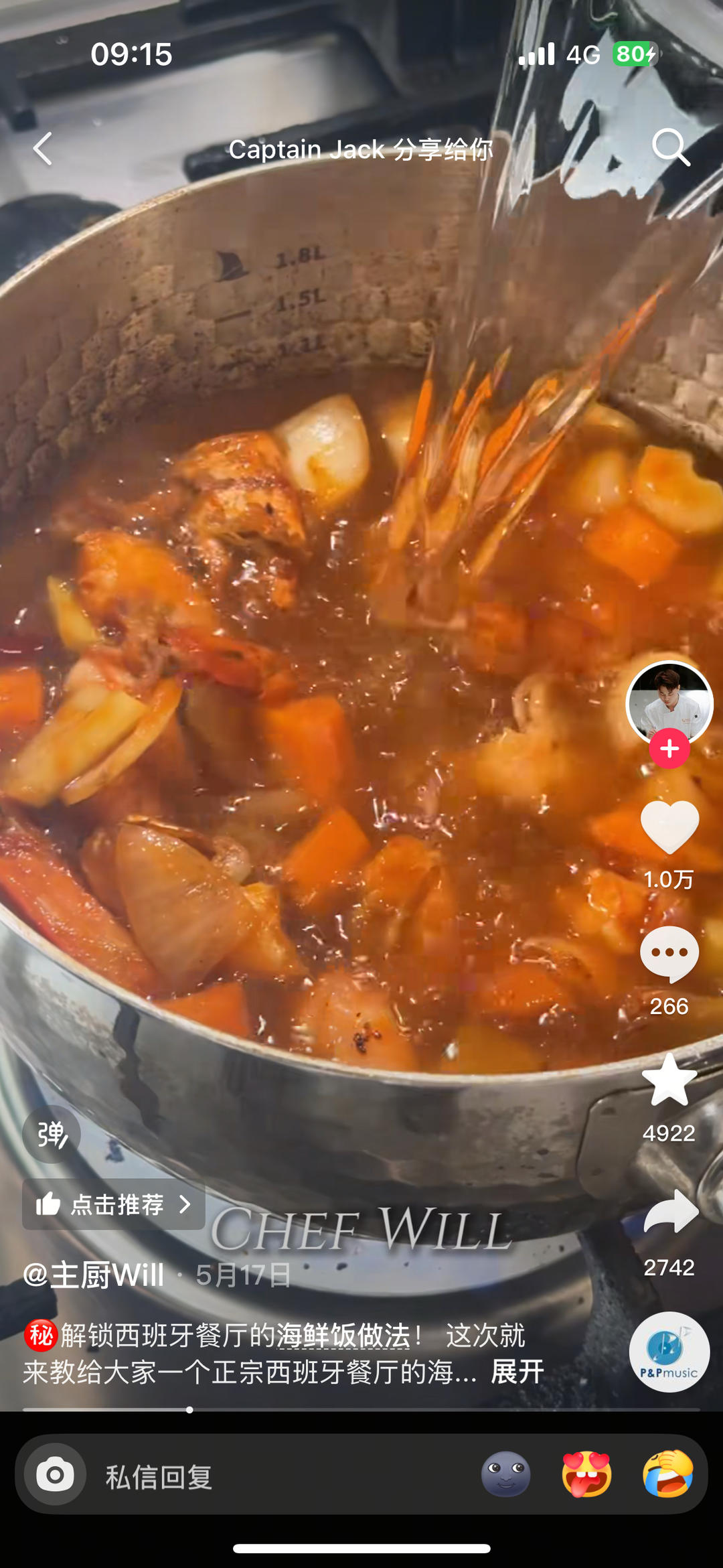This screenshot has width=723, height=1568.
Task: Send the blue moon-face emoji
Action: click(505, 1475)
